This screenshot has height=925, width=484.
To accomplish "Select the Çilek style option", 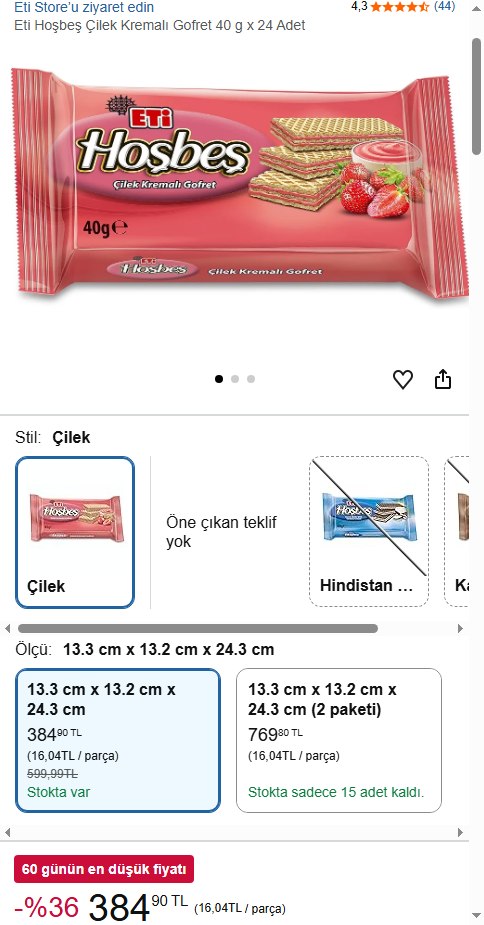I will click(75, 532).
